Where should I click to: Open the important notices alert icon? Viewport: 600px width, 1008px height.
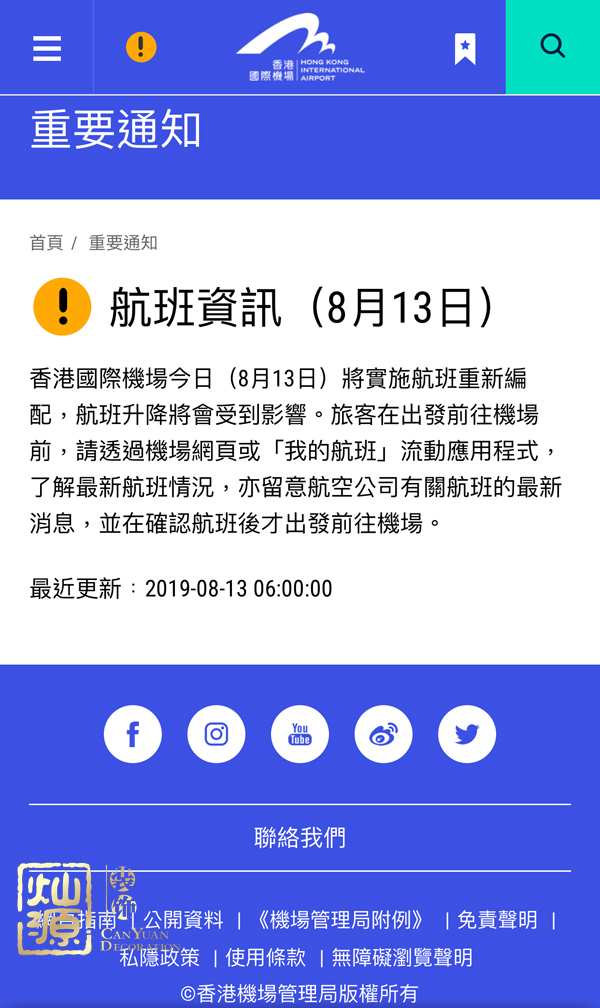tap(141, 47)
